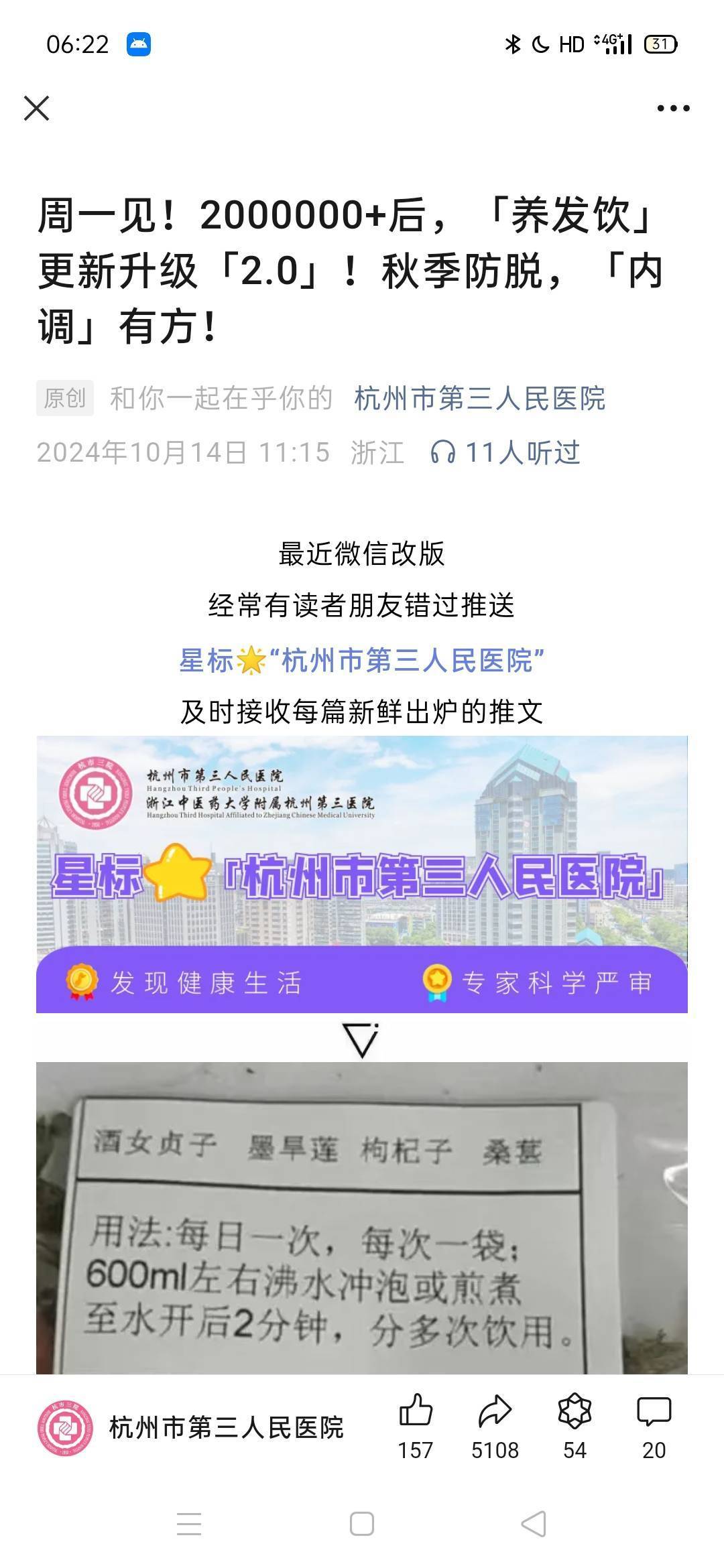Open more options via the three-dot icon
The width and height of the screenshot is (724, 1568).
672,107
